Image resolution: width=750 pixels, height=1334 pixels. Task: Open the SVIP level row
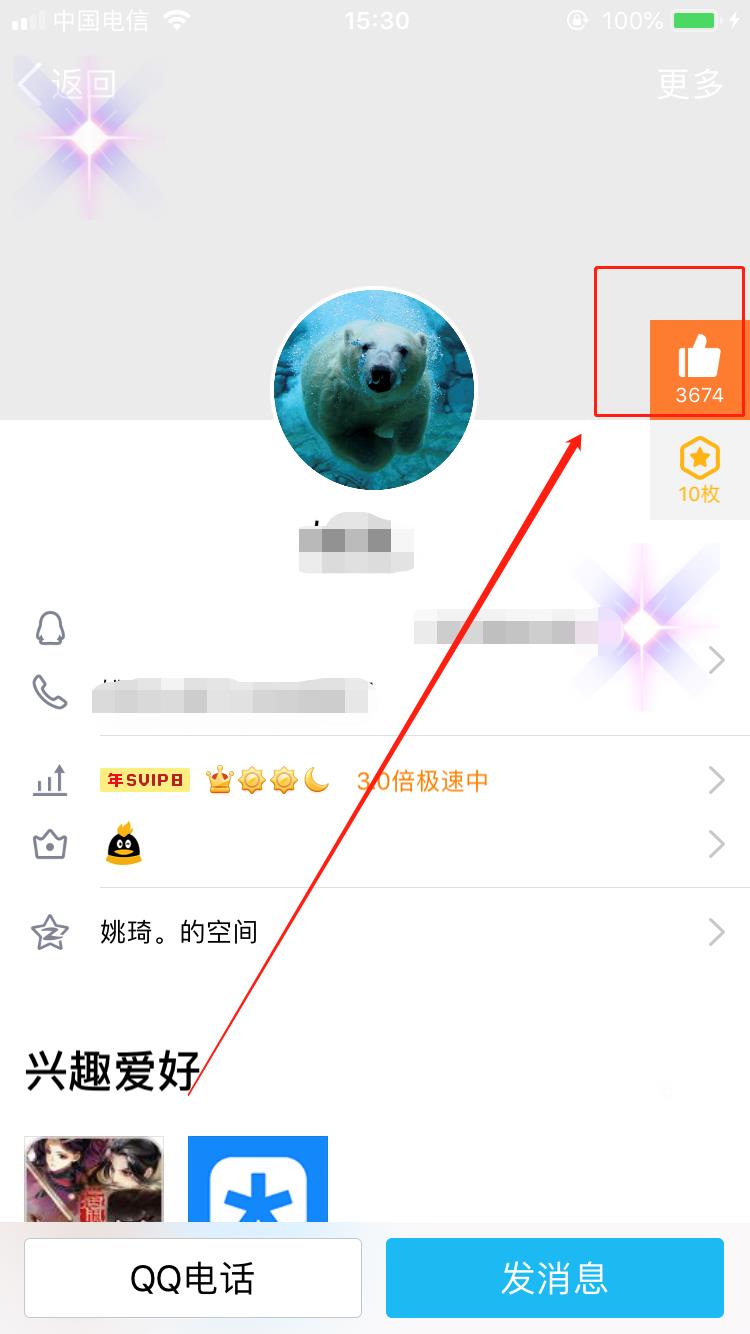point(375,781)
